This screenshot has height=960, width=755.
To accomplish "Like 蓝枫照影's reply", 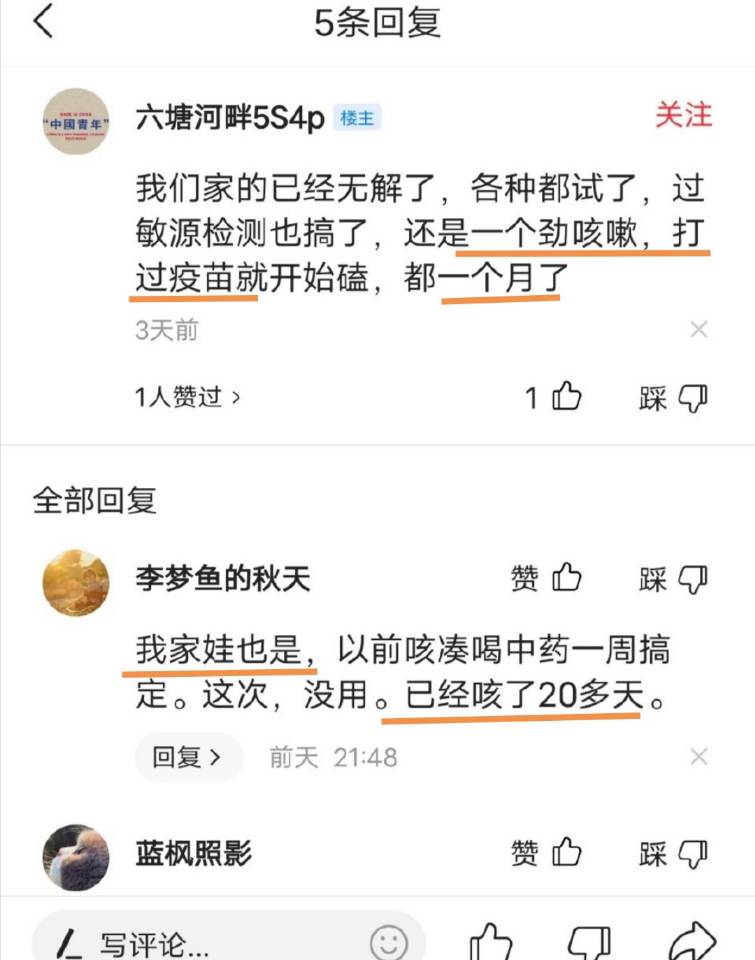I will (x=546, y=853).
